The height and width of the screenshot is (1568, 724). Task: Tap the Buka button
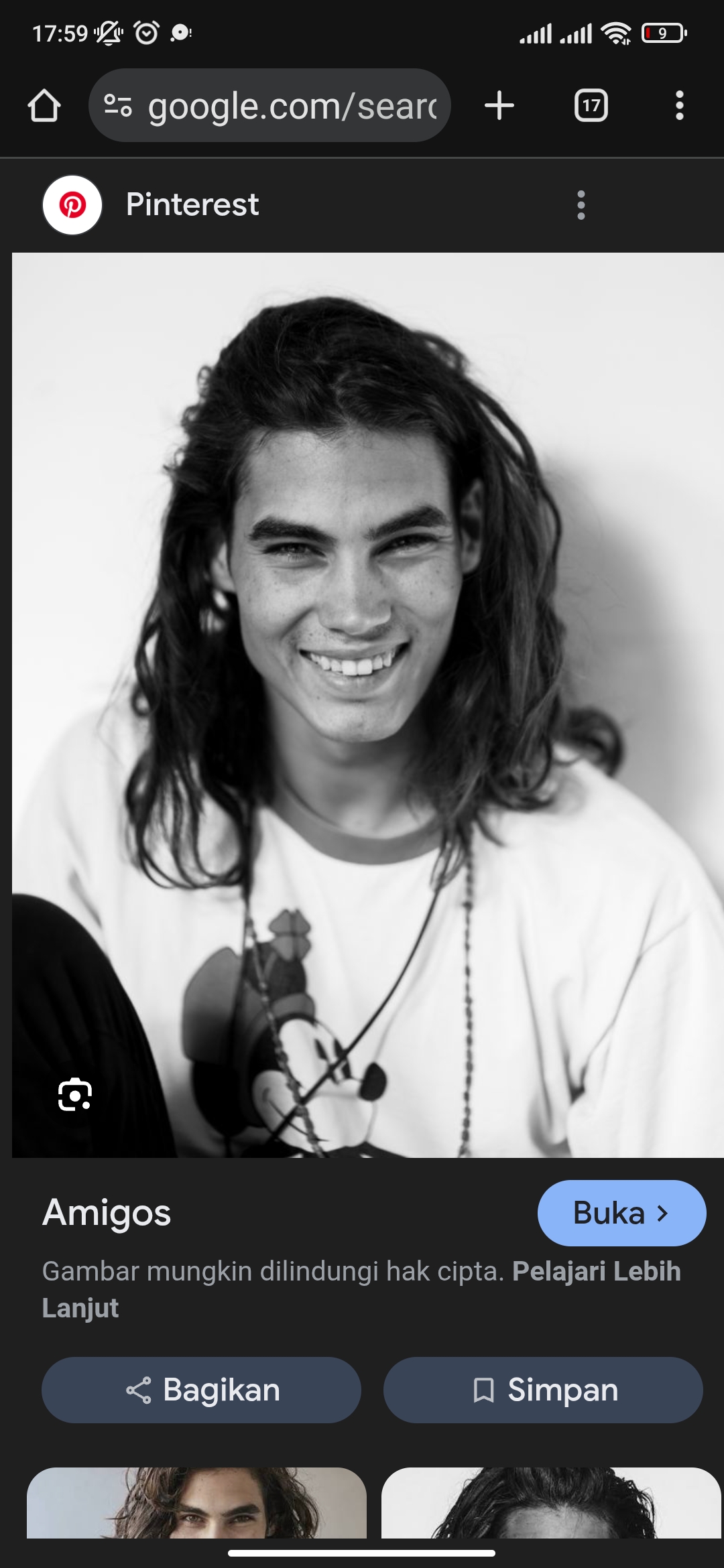click(621, 1213)
